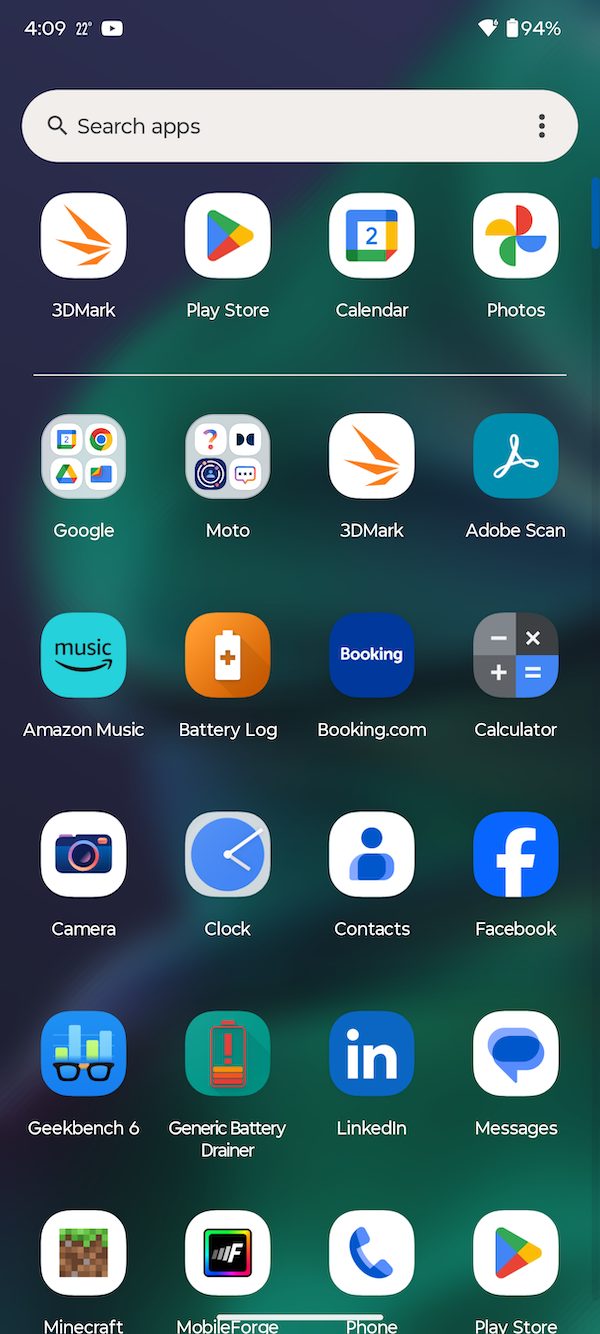Start the Battery Log app
600x1334 pixels.
tap(228, 655)
